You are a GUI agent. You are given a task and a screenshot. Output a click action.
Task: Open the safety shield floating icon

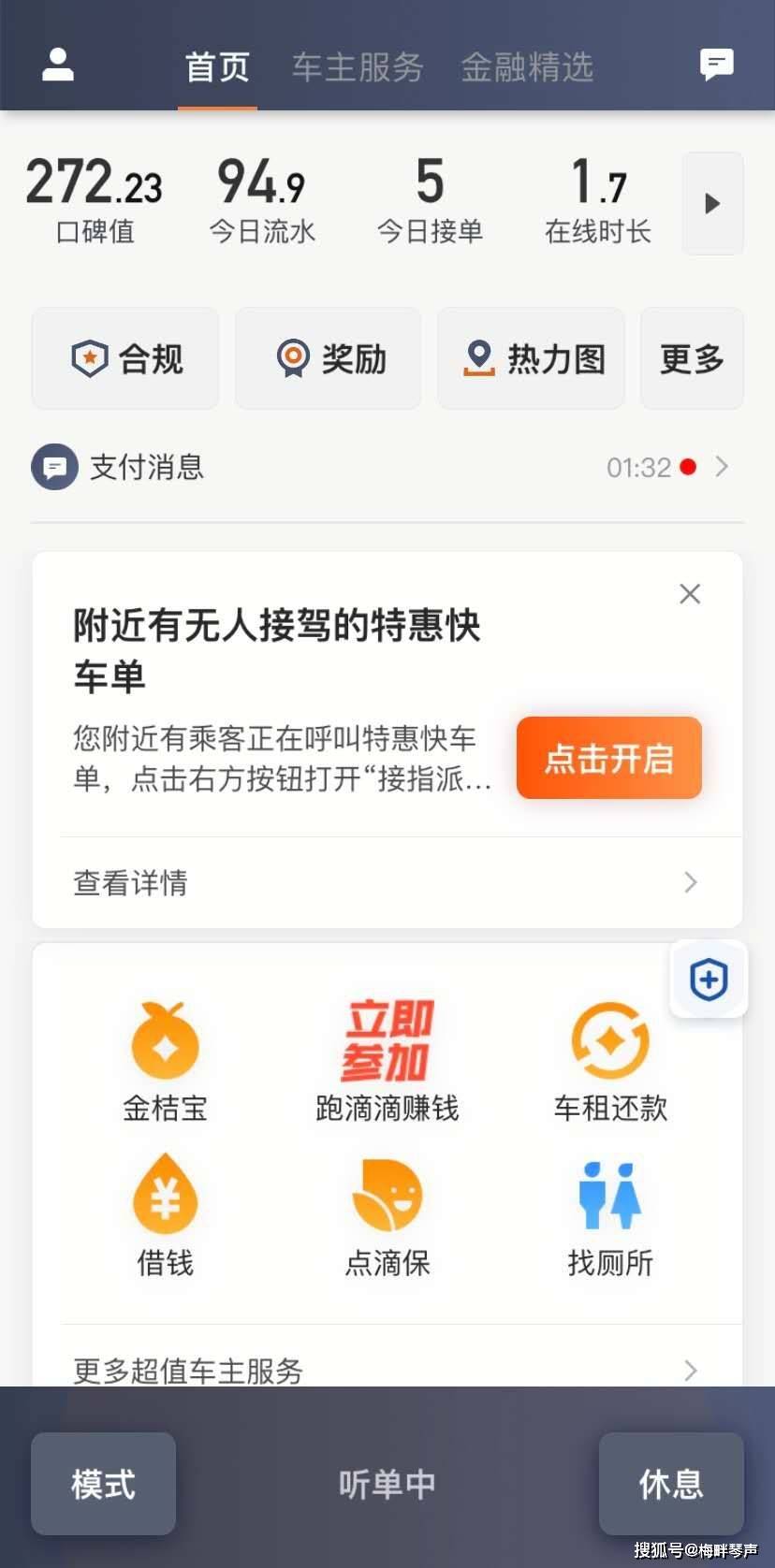coord(709,980)
